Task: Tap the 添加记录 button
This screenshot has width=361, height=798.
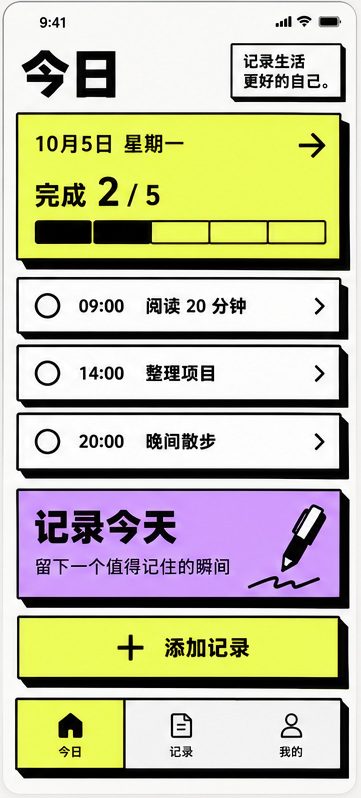Action: [178, 647]
